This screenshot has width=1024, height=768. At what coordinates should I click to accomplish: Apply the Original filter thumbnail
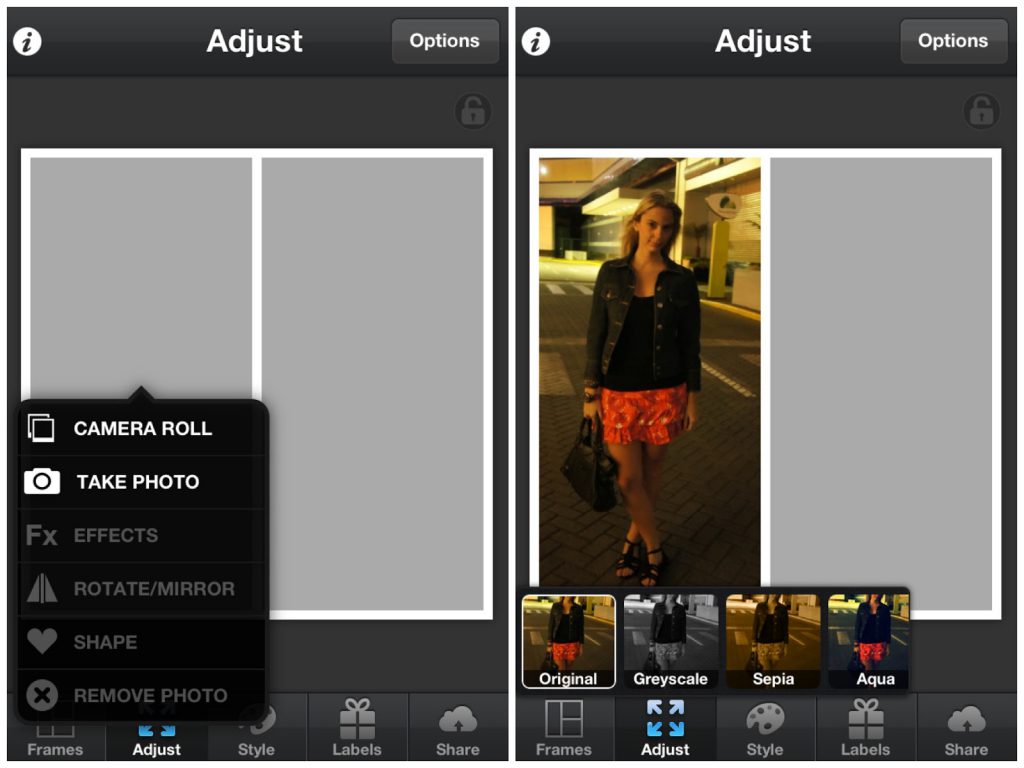(x=568, y=641)
